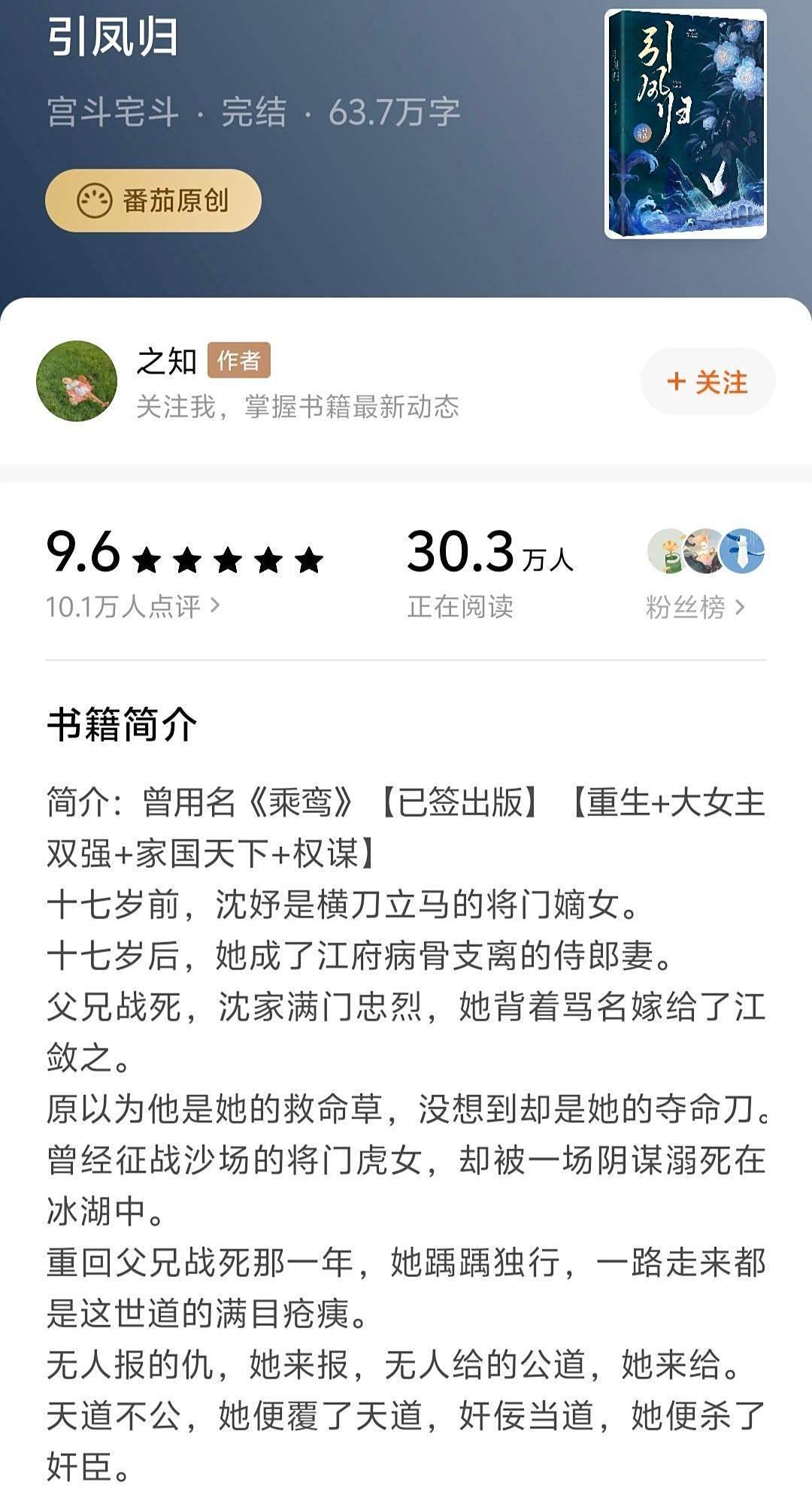Screen dimensions: 812x1486
Task: Tap the 番茄原创 badge
Action: [x=153, y=201]
